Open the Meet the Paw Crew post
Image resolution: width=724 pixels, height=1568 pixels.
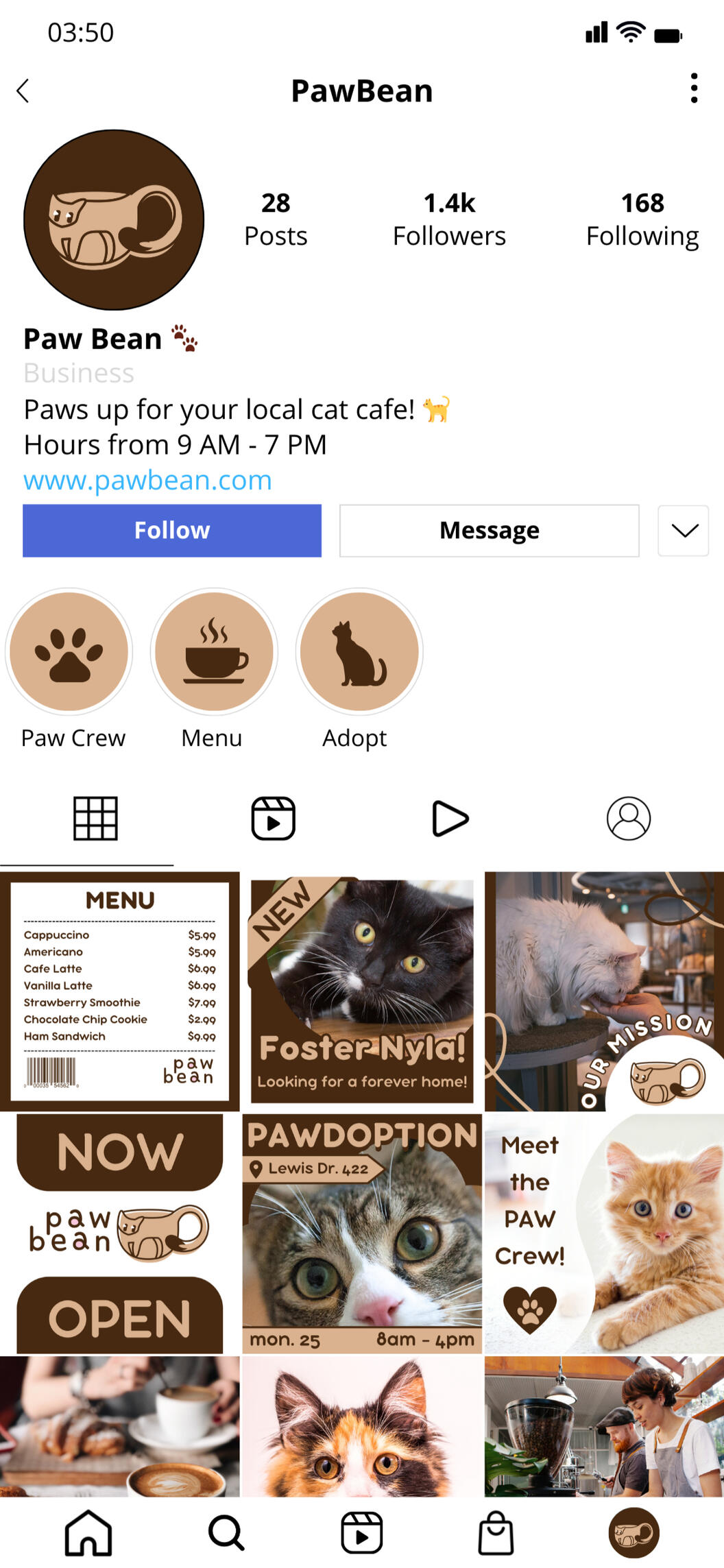604,1233
